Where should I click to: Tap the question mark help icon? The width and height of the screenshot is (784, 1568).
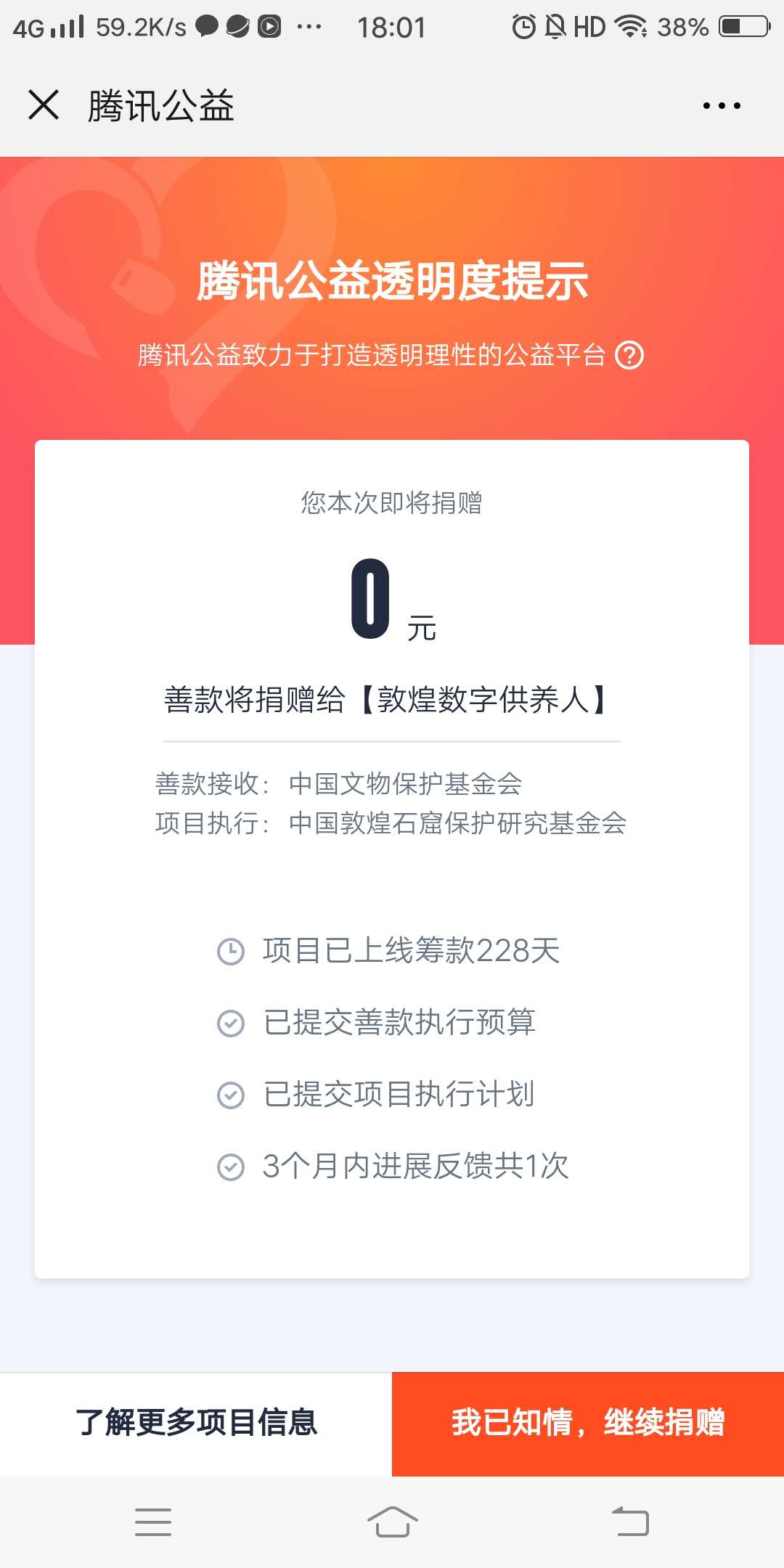click(x=629, y=356)
